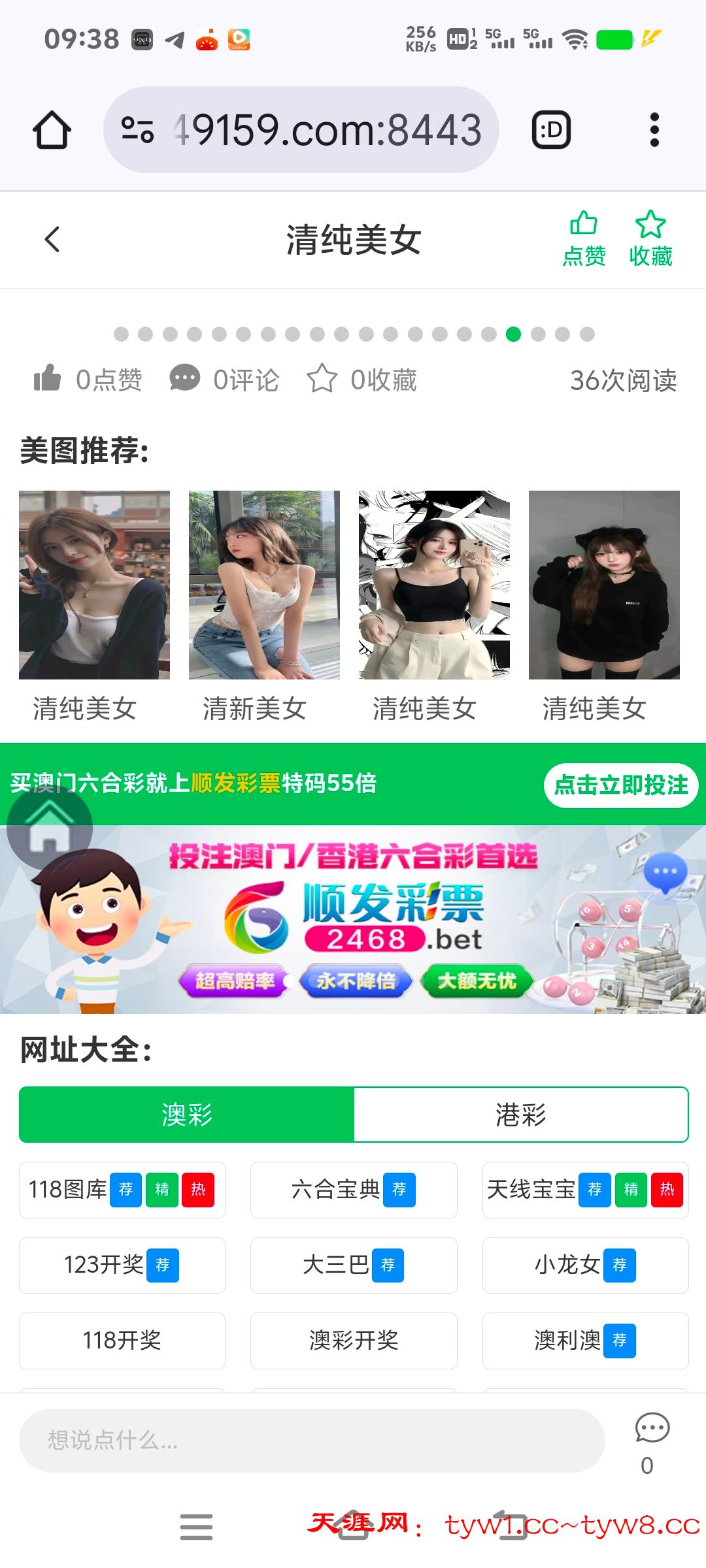This screenshot has height=1568, width=706.
Task: Open the 清新美女 recommended picture
Action: pos(264,585)
